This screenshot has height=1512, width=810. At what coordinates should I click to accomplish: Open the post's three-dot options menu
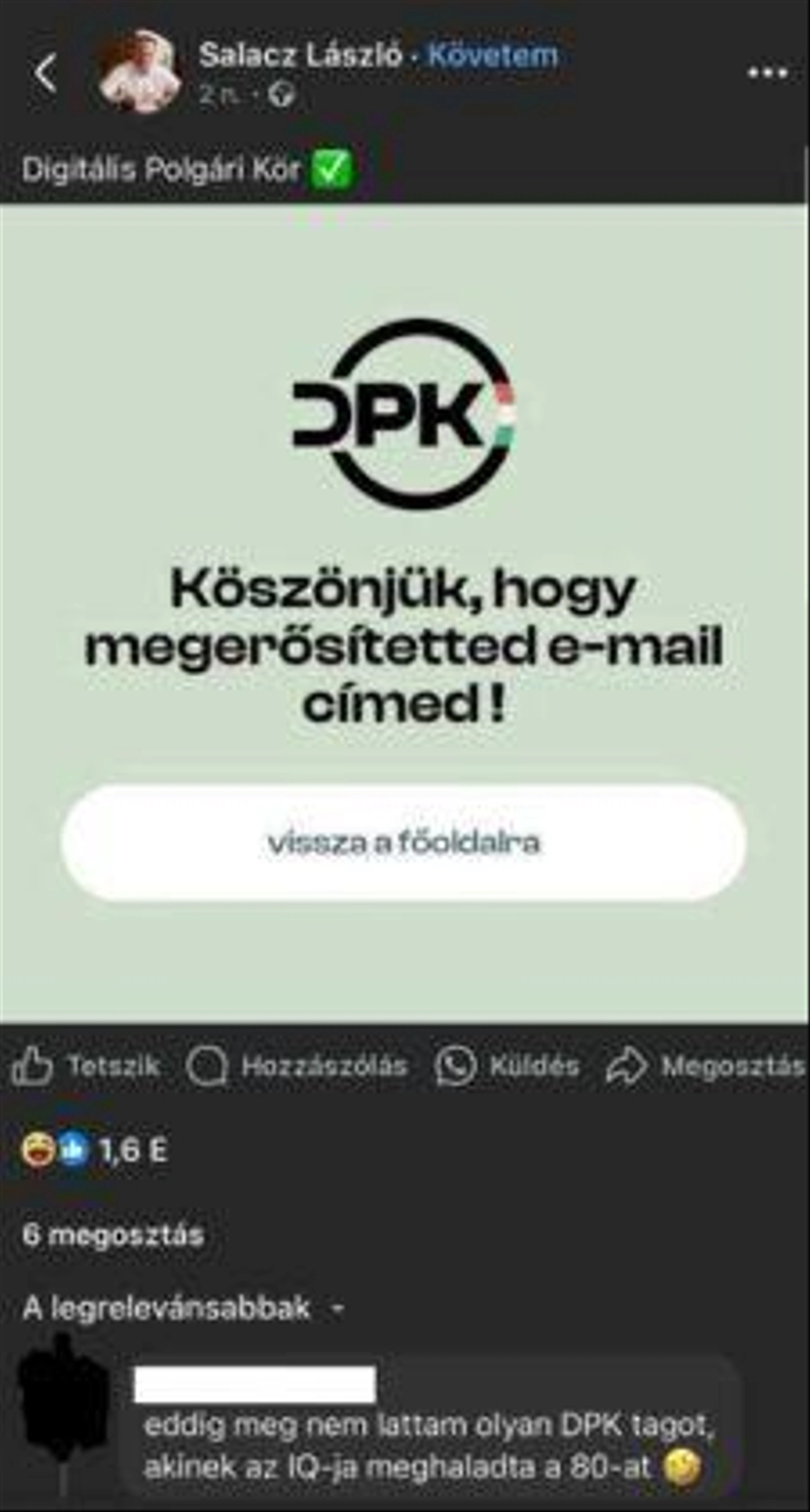[x=767, y=73]
